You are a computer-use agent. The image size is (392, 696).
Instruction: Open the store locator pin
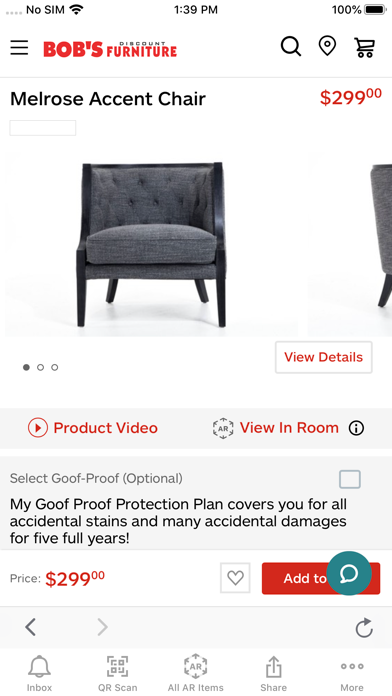tap(328, 47)
